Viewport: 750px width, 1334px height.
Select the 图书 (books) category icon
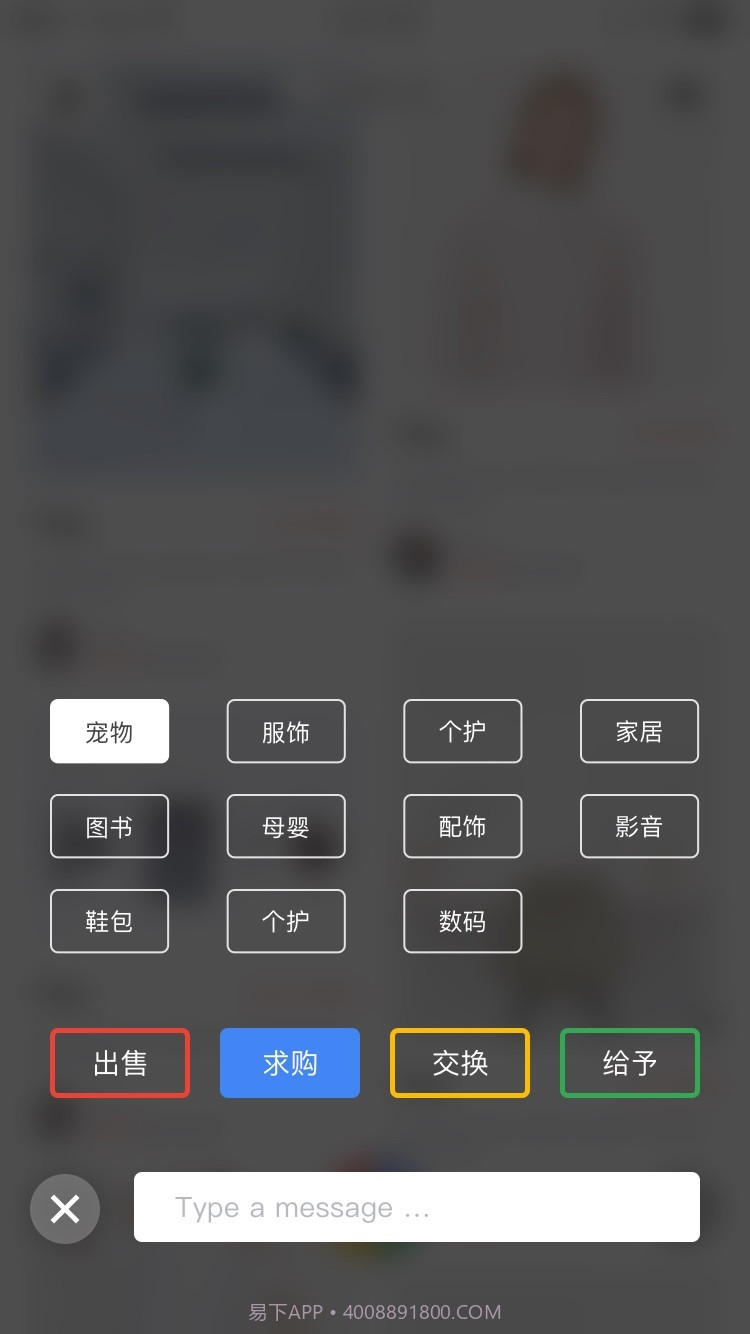(x=109, y=826)
